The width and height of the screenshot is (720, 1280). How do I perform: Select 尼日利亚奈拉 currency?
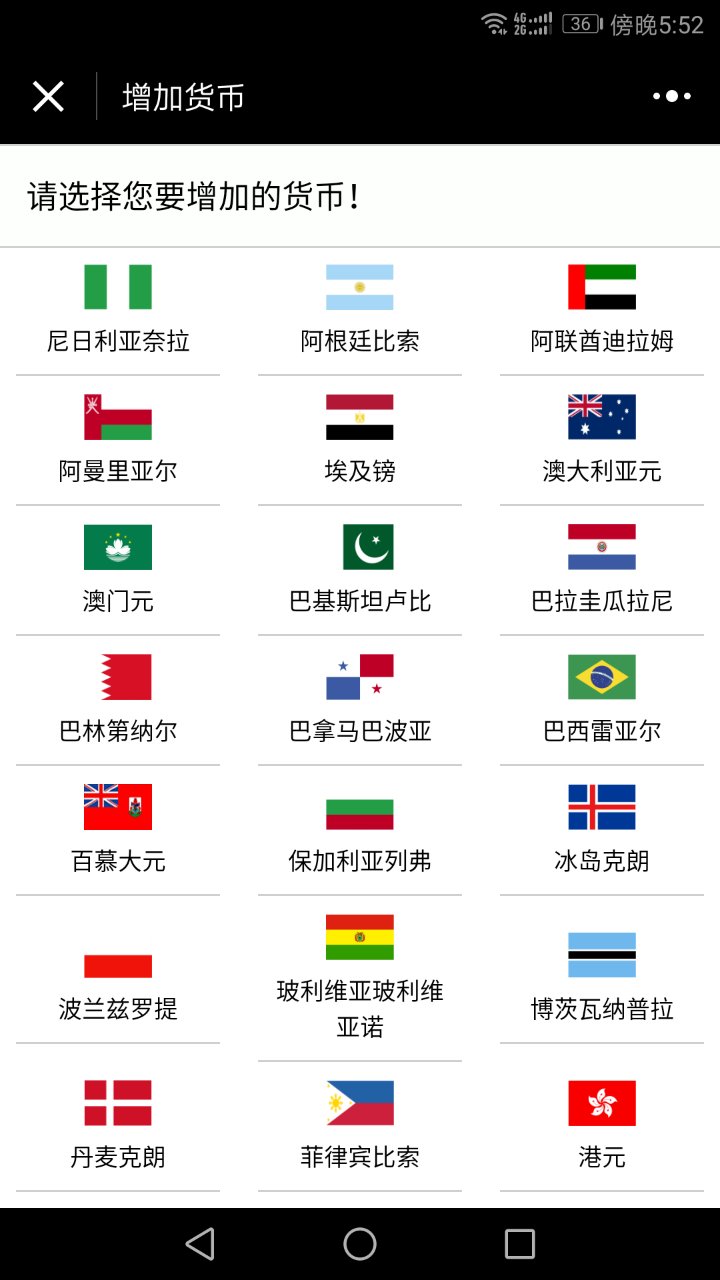pos(118,310)
